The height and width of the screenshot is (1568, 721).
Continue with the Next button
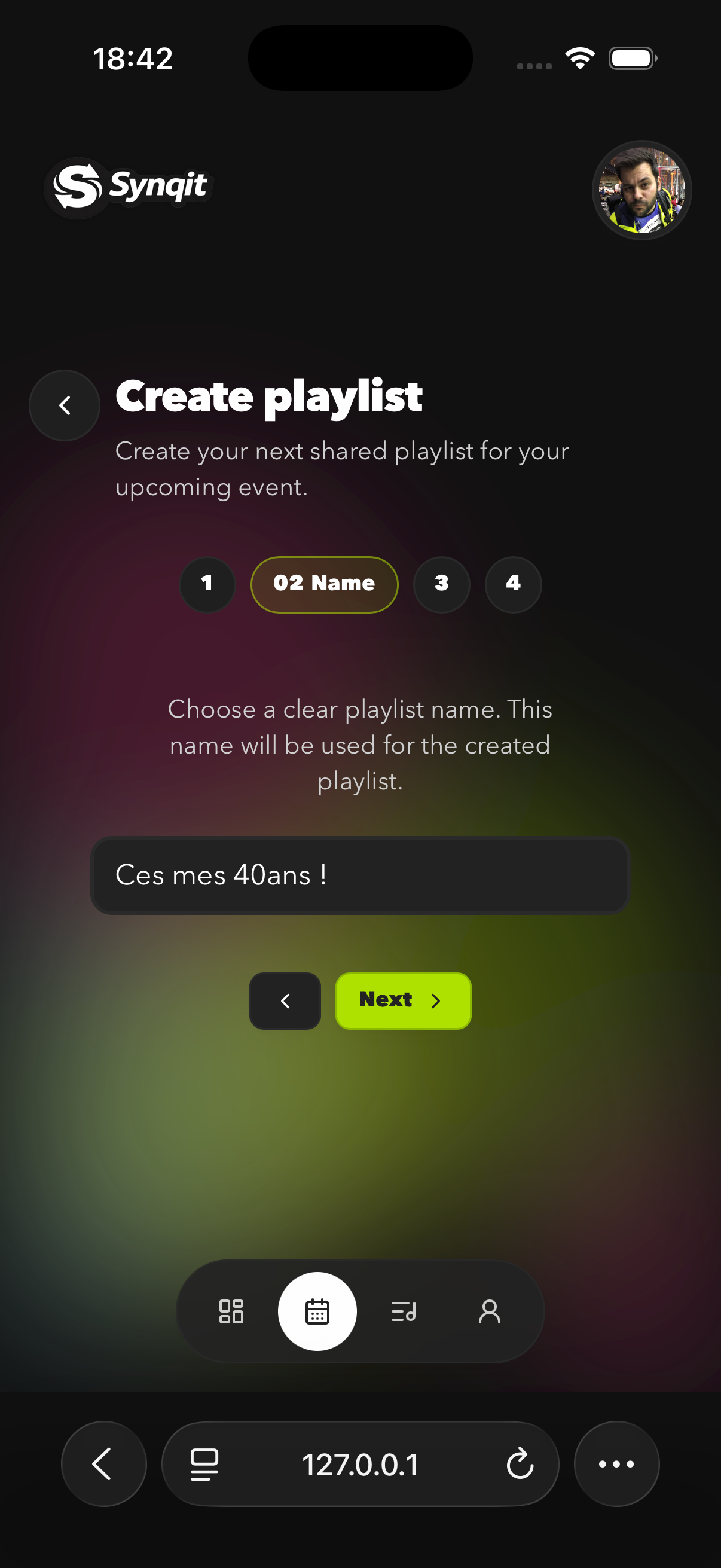click(x=403, y=1000)
